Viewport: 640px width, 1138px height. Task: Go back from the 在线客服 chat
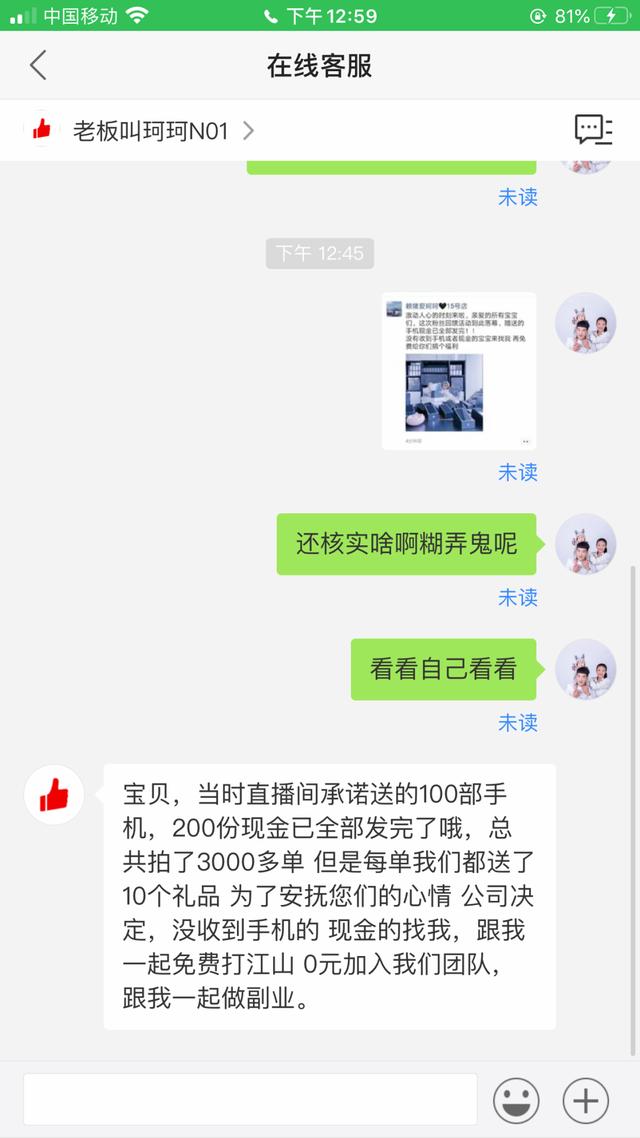point(38,66)
